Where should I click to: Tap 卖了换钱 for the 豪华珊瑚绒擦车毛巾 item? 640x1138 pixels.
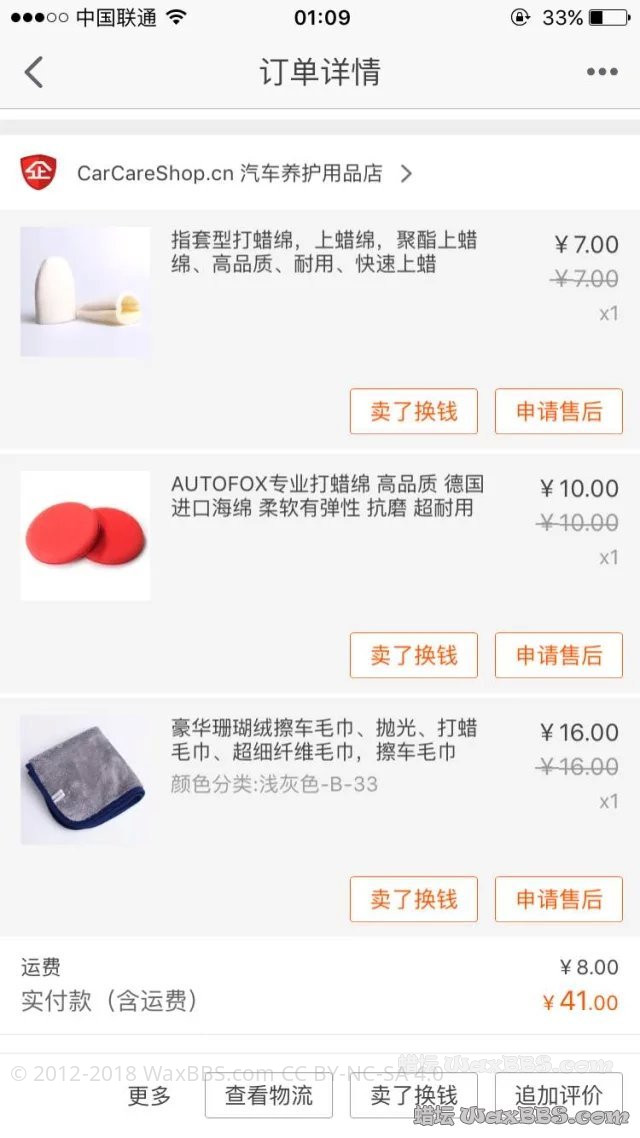[413, 899]
